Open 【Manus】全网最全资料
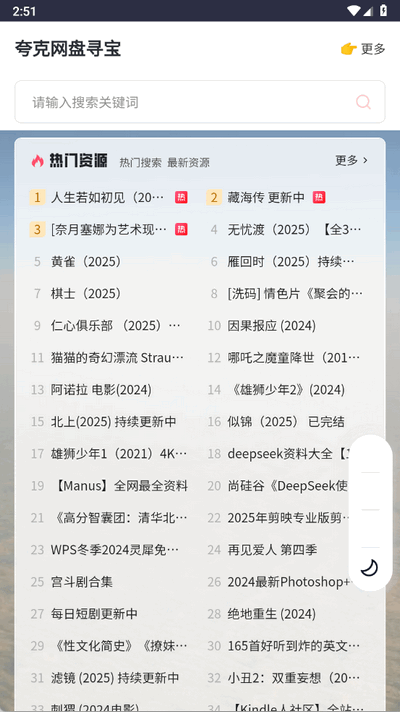Image resolution: width=400 pixels, height=712 pixels. pos(119,486)
